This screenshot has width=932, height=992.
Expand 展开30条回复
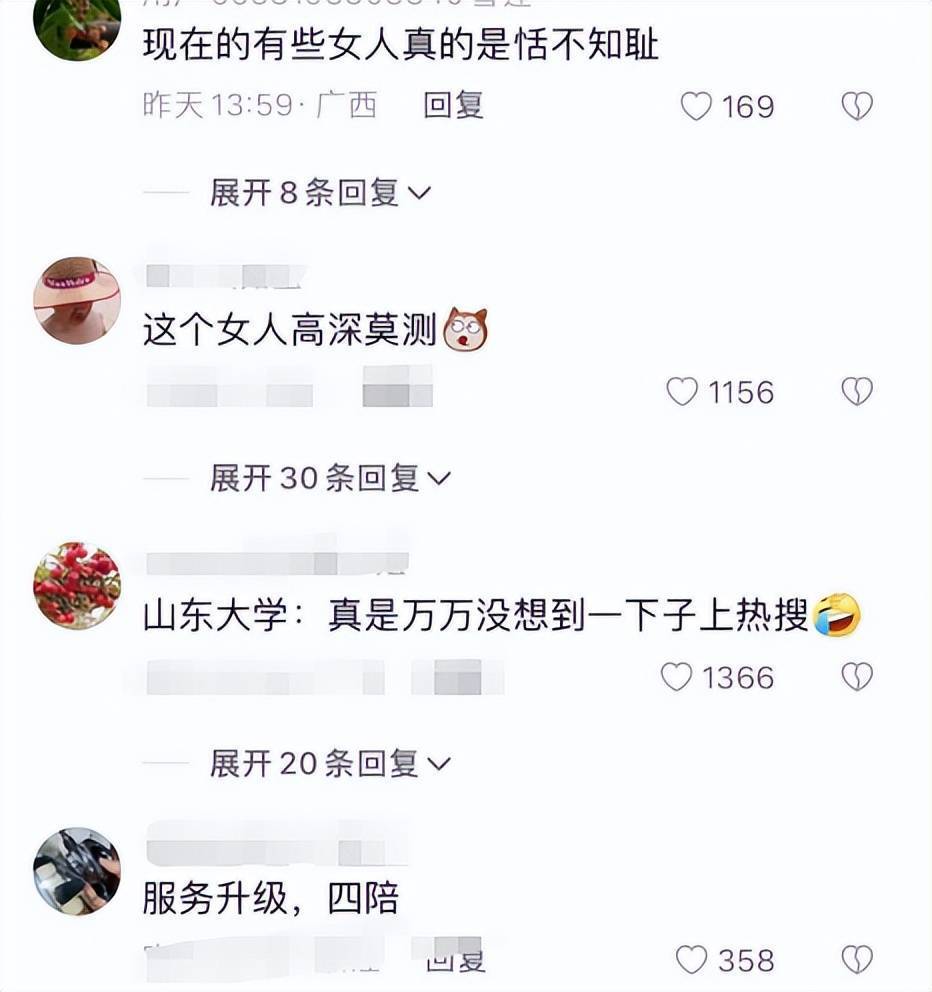[x=330, y=479]
